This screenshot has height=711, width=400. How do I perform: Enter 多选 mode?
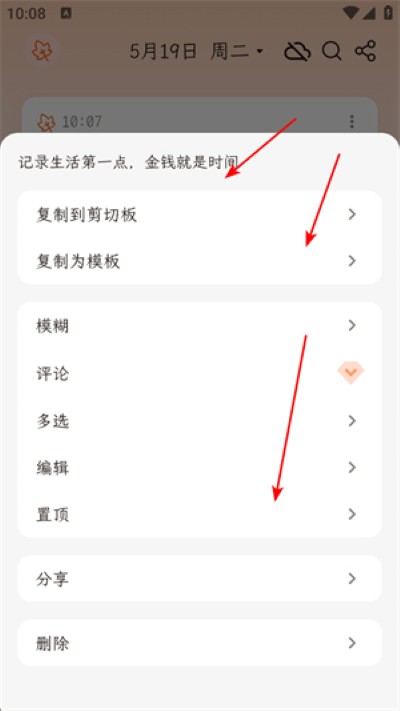[x=200, y=421]
